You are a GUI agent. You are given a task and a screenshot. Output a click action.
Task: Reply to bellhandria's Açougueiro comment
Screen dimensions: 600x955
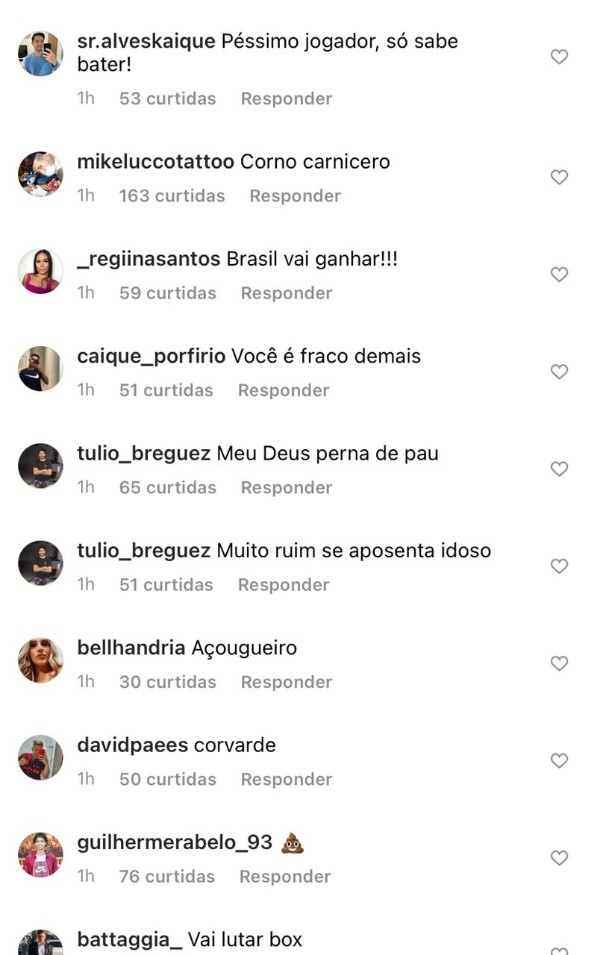coord(286,682)
